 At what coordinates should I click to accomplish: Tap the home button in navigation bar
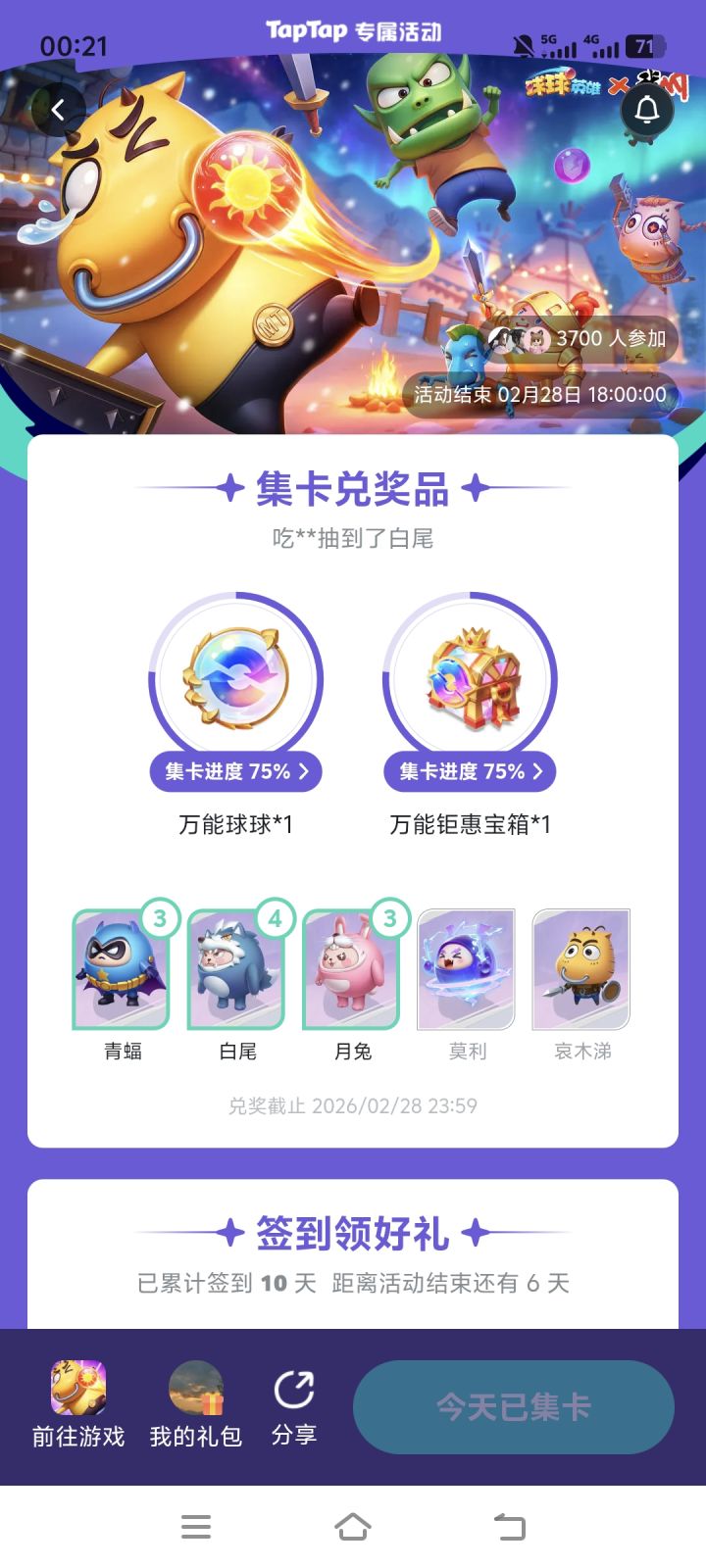(353, 1525)
